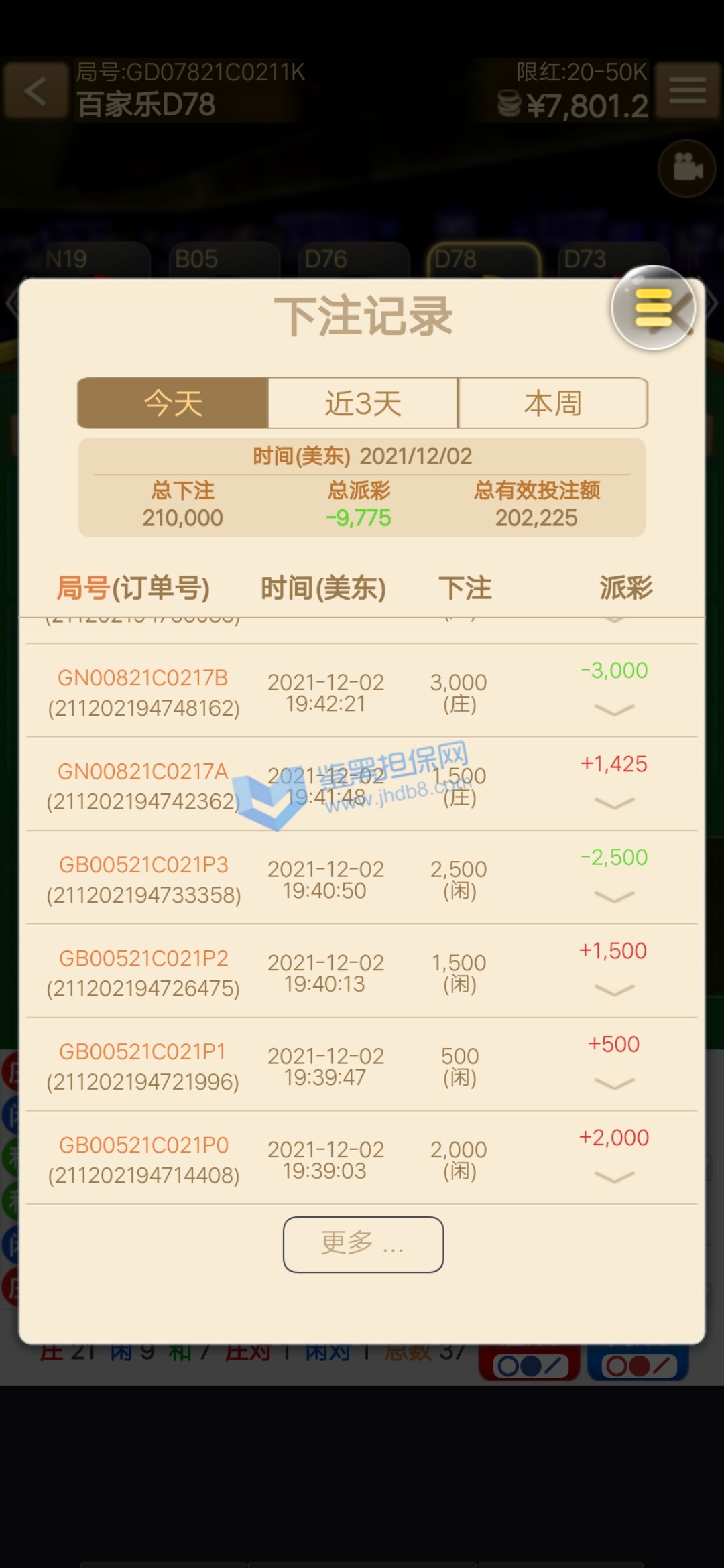Viewport: 724px width, 1568px height.
Task: Tap the floating yellow menu button
Action: 653,308
